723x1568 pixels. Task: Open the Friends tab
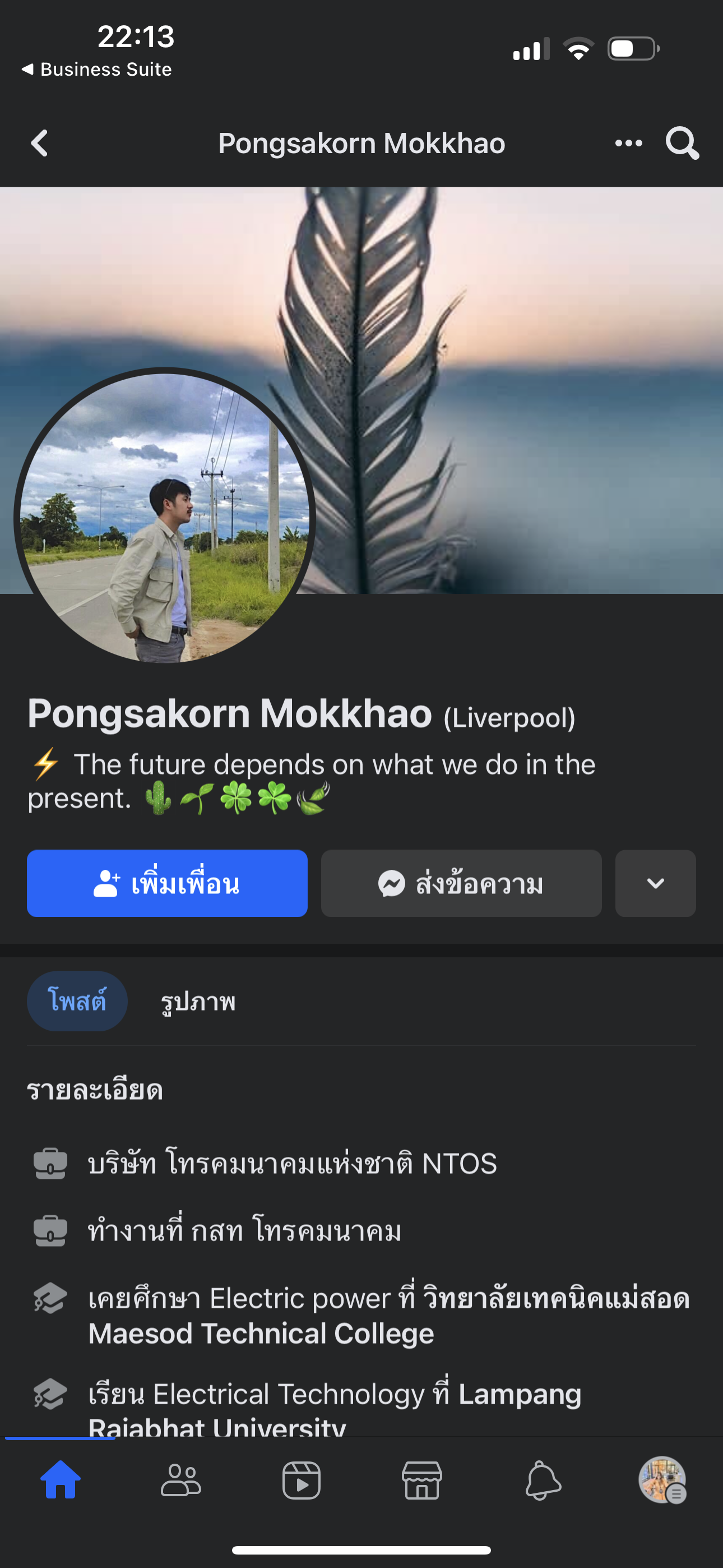[180, 1480]
